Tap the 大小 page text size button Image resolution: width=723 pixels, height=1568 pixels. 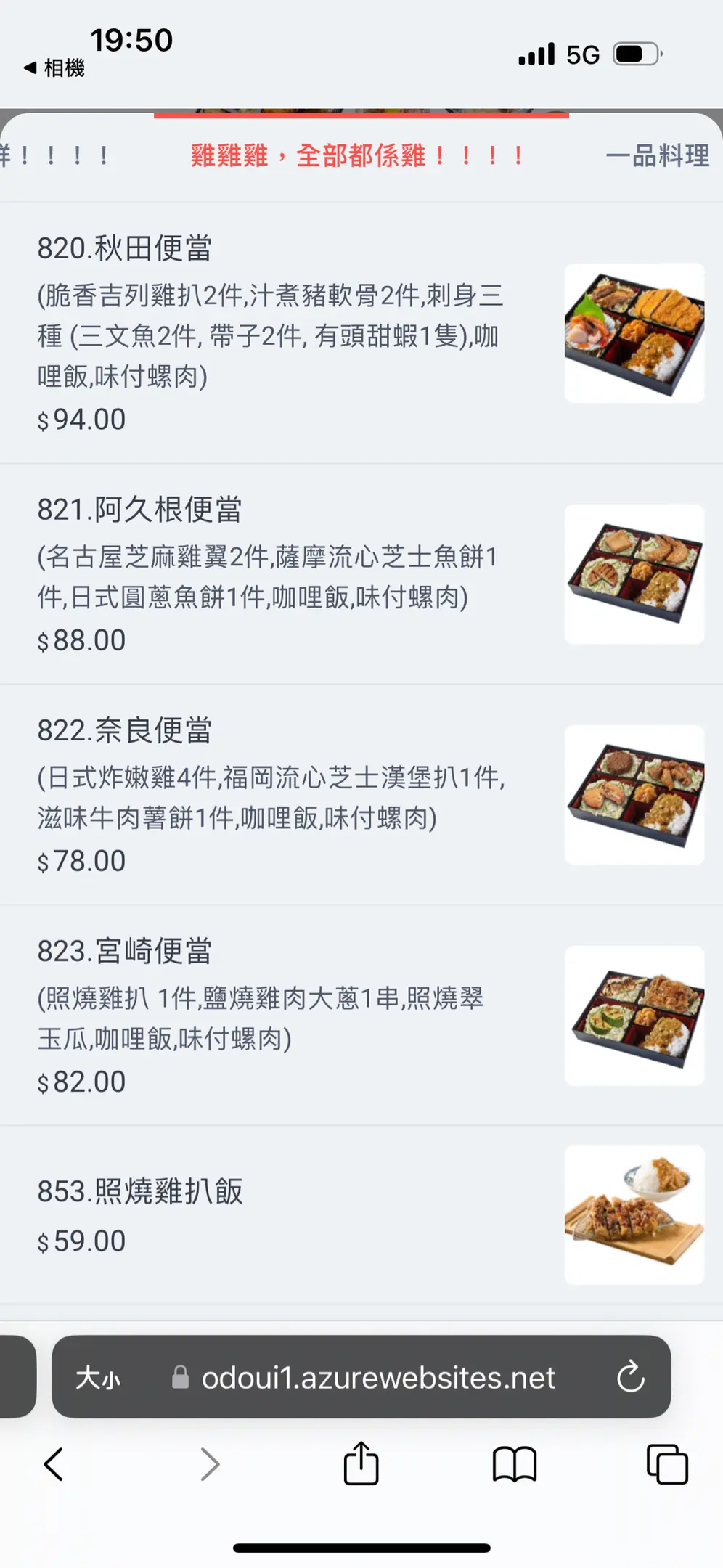[x=98, y=1377]
